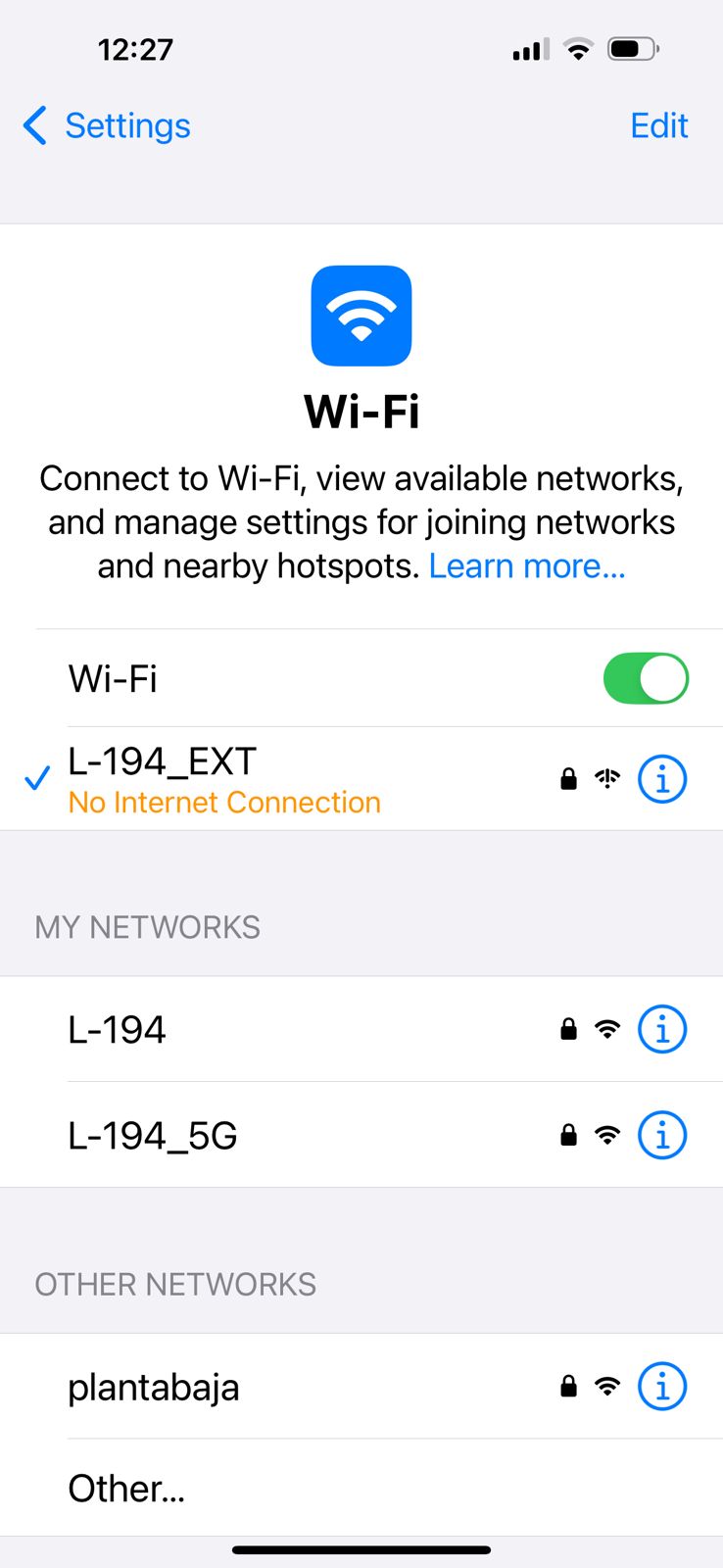Image resolution: width=723 pixels, height=1568 pixels.
Task: Go back to Settings
Action: pos(107,125)
